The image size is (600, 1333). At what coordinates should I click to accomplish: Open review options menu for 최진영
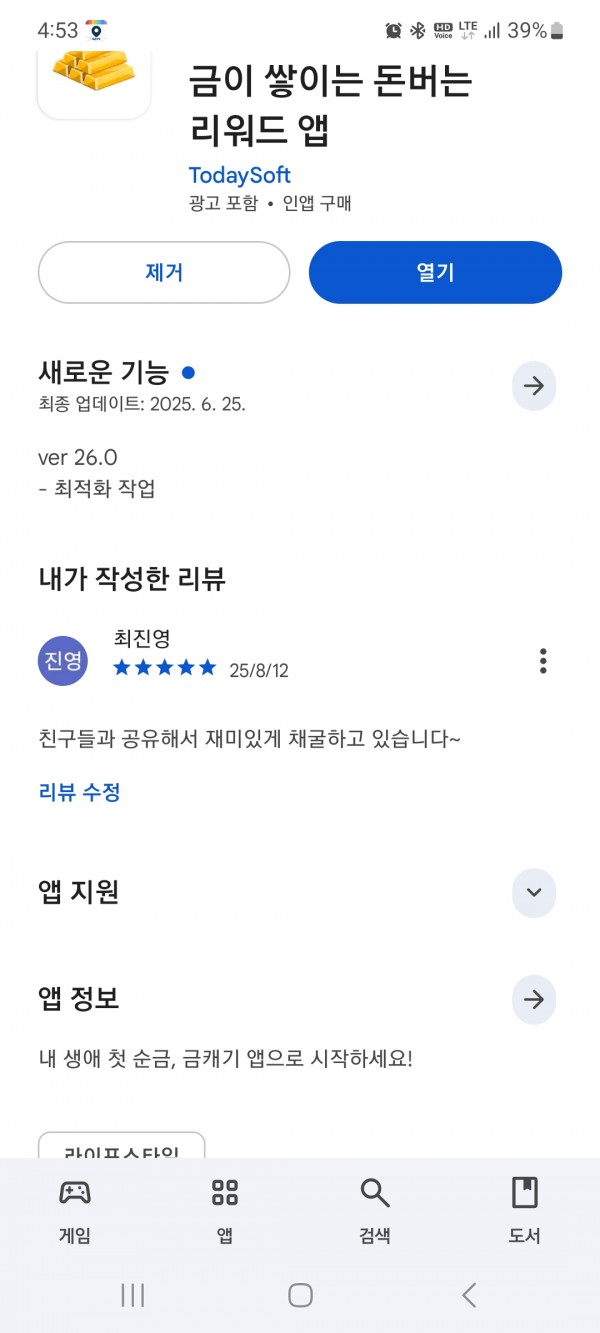(543, 661)
